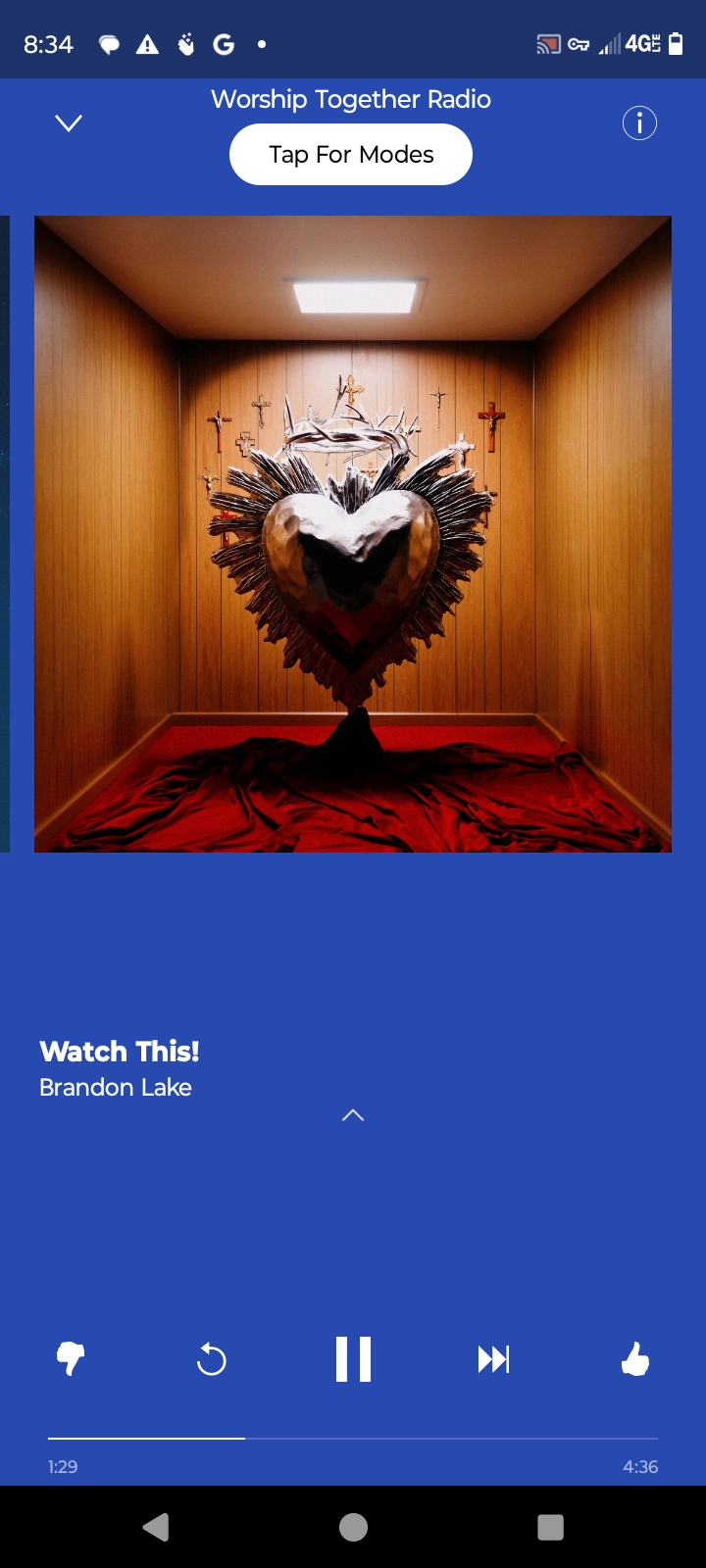Pause the song

pos(353,1359)
